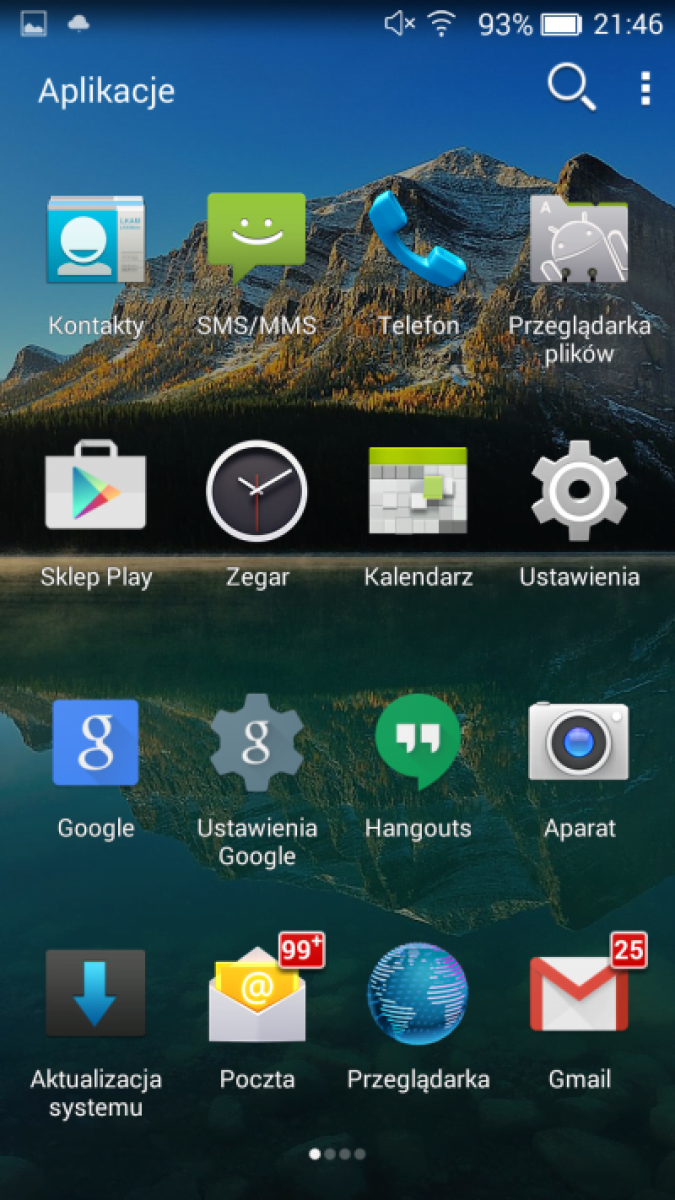Open Ustawienia Google
Screen dimensions: 675x1200
(256, 742)
